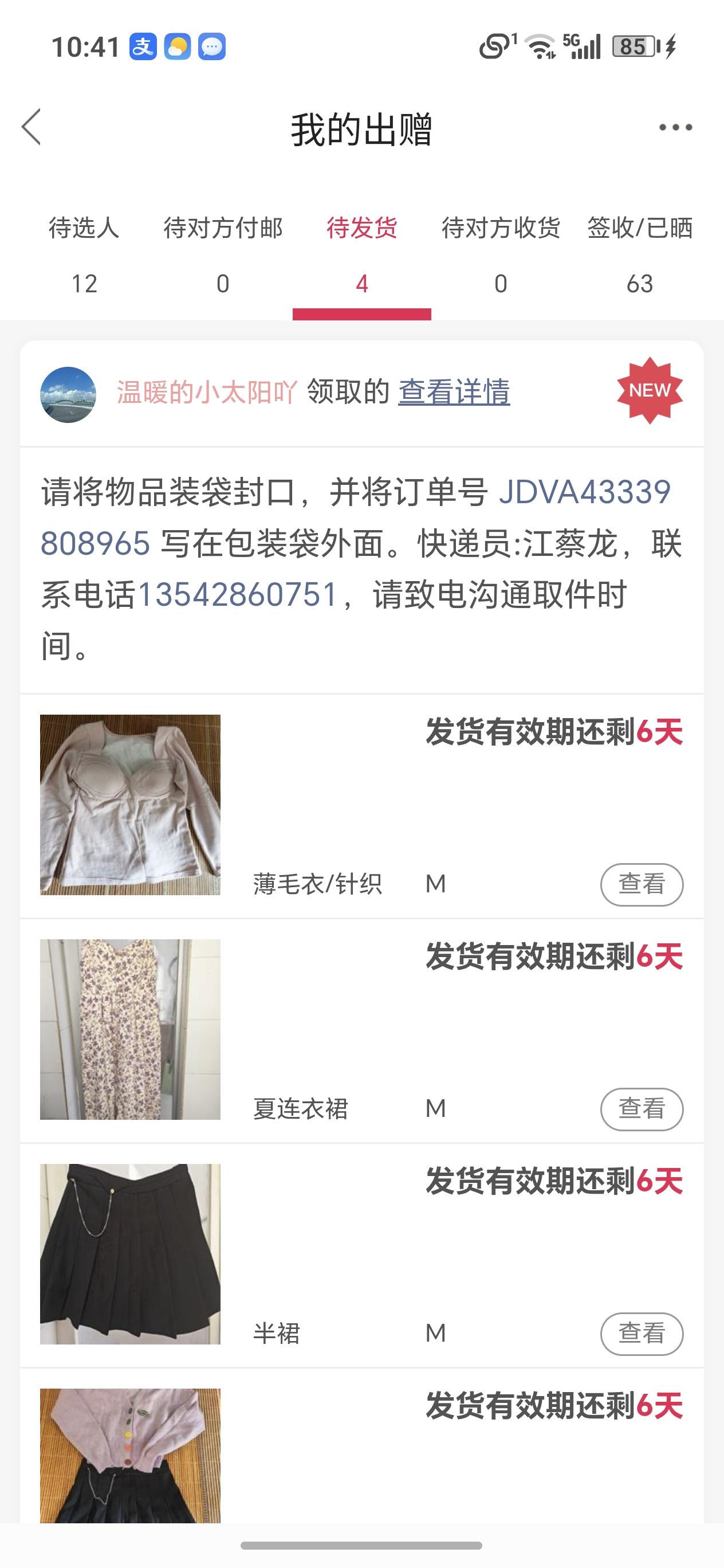The width and height of the screenshot is (724, 1568).
Task: Open the three-dot overflow menu
Action: [x=675, y=127]
